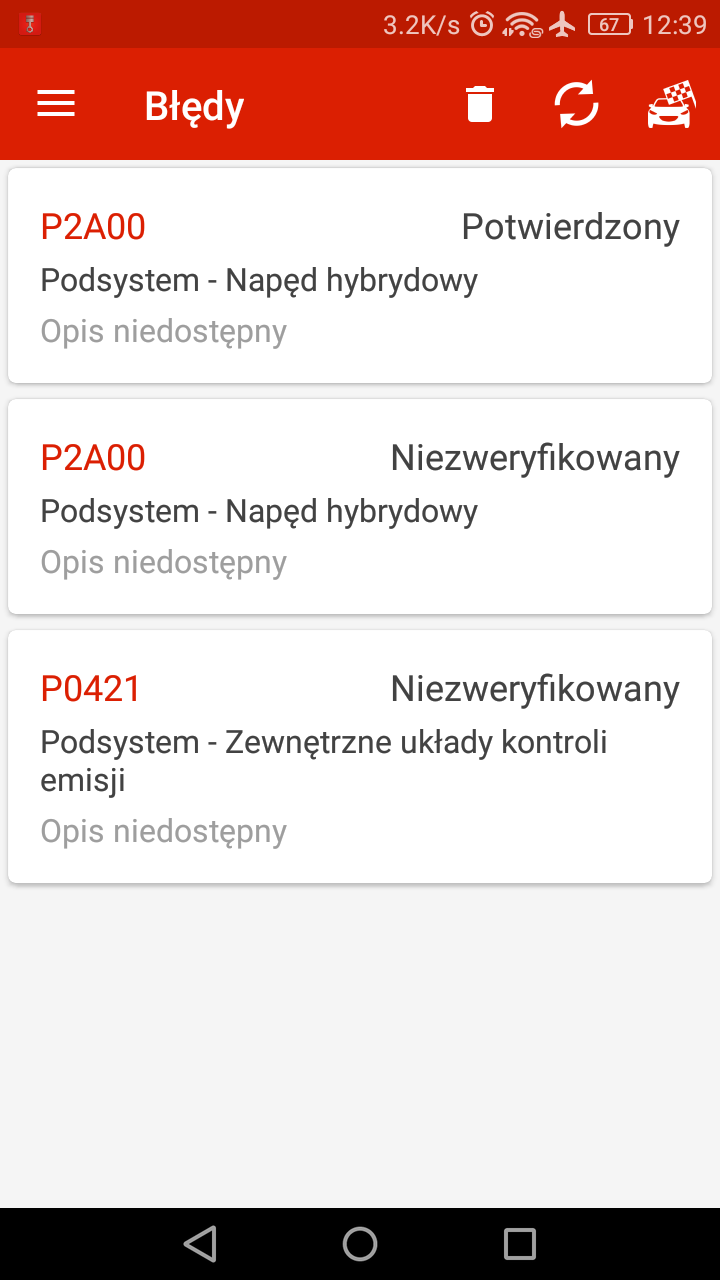Open the confirmed P2A00 error card
Image resolution: width=720 pixels, height=1280 pixels.
tap(360, 275)
